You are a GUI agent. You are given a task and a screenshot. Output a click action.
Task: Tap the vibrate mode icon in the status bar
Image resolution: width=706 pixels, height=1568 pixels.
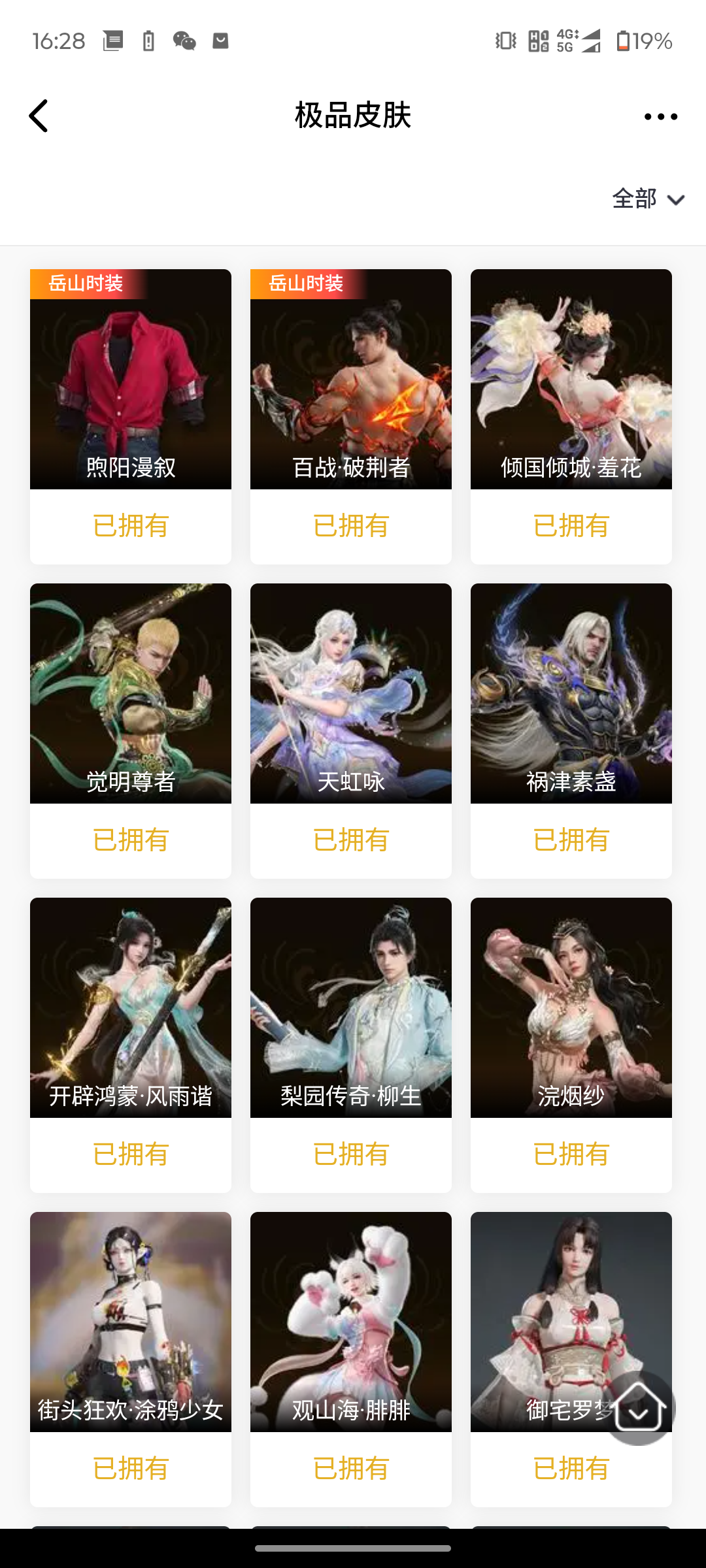click(x=503, y=41)
